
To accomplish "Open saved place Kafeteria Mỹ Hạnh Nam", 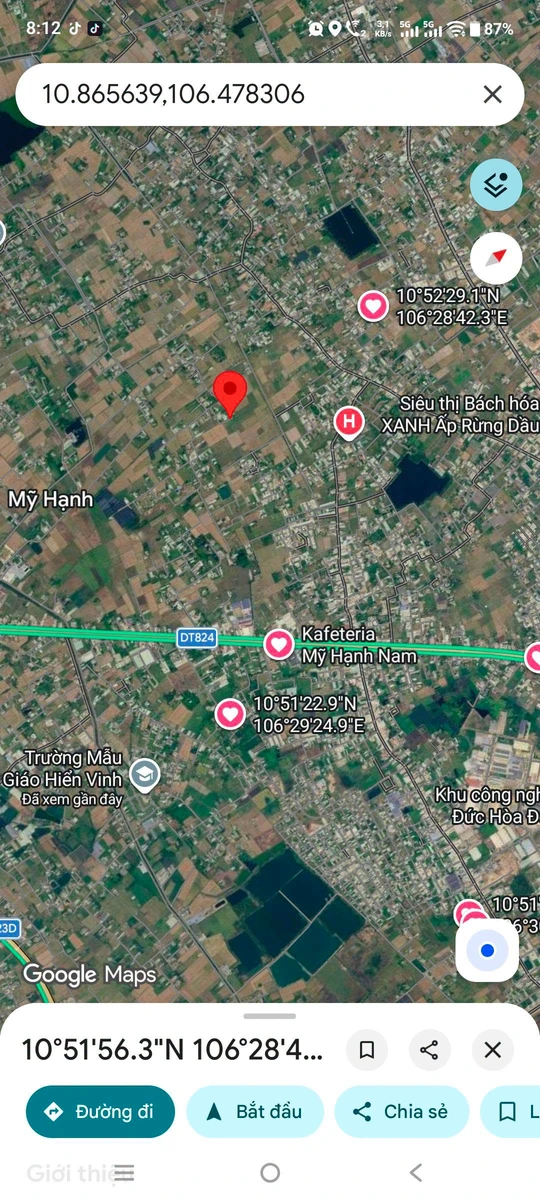I will (x=279, y=645).
